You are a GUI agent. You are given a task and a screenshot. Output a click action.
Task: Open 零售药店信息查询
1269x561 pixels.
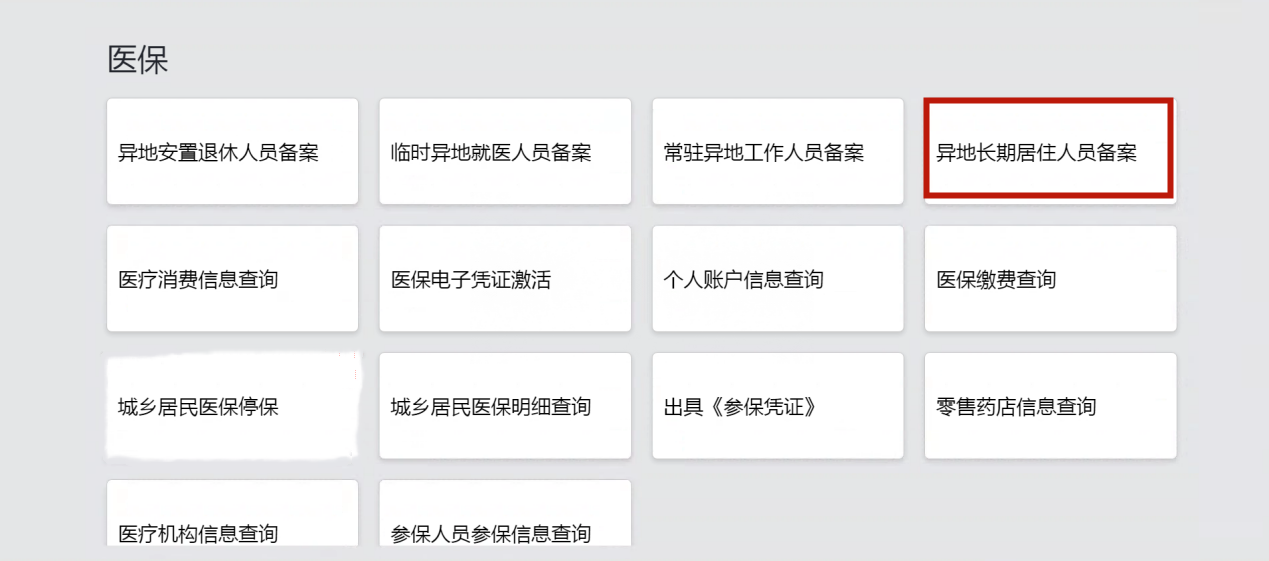coord(1049,406)
